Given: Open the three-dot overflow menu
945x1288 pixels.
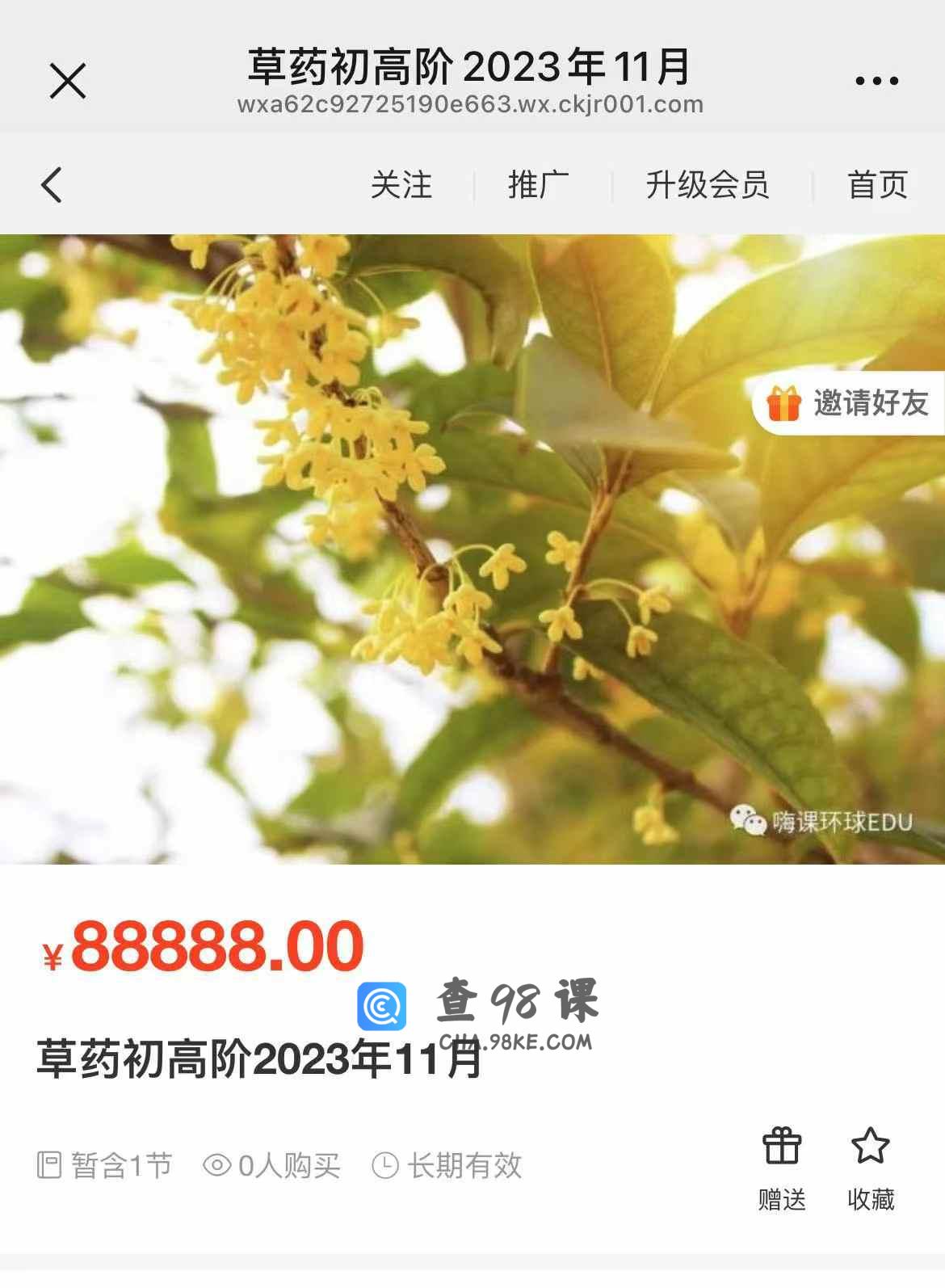Looking at the screenshot, I should [876, 81].
